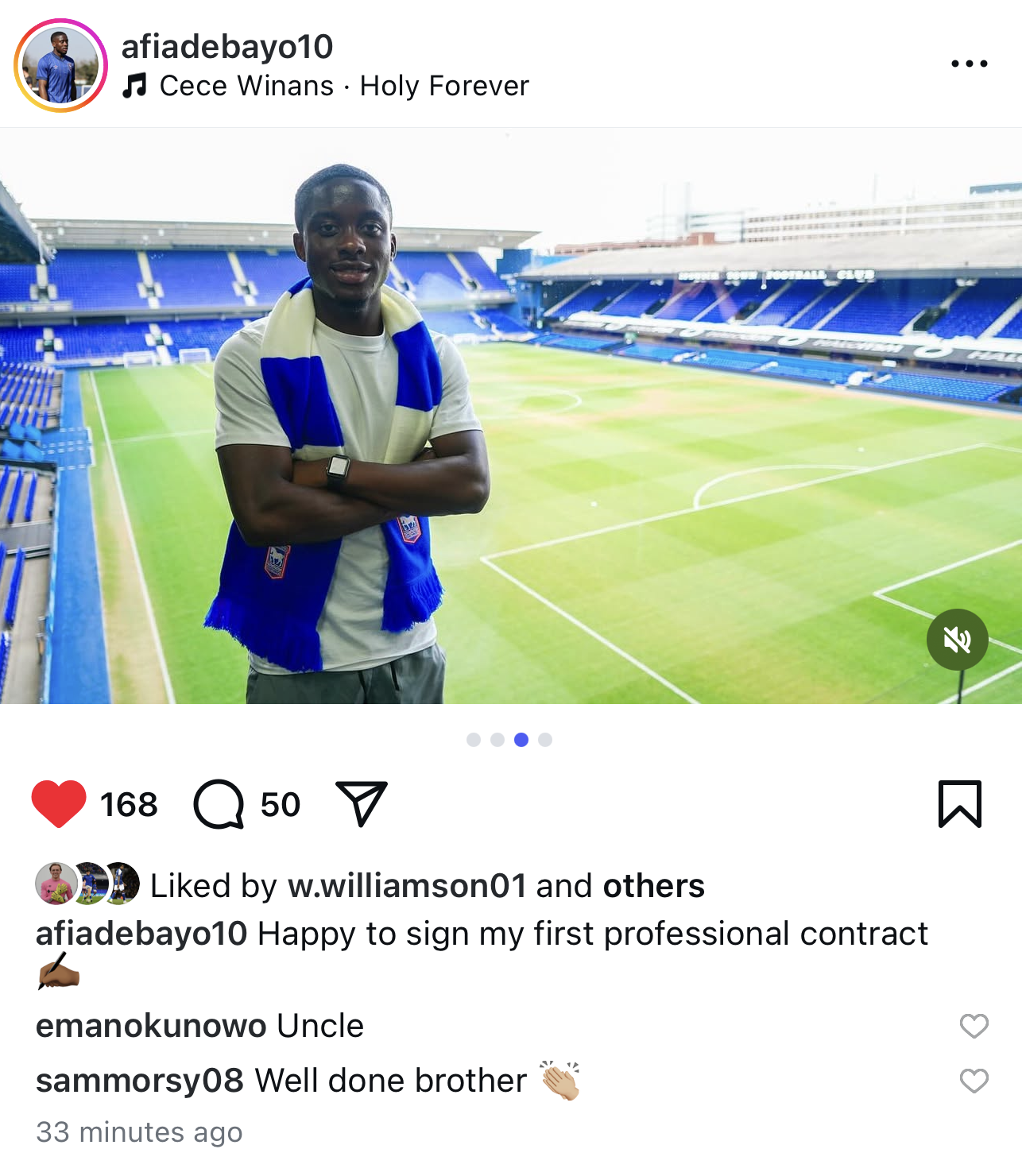View the list of others who liked

(653, 886)
